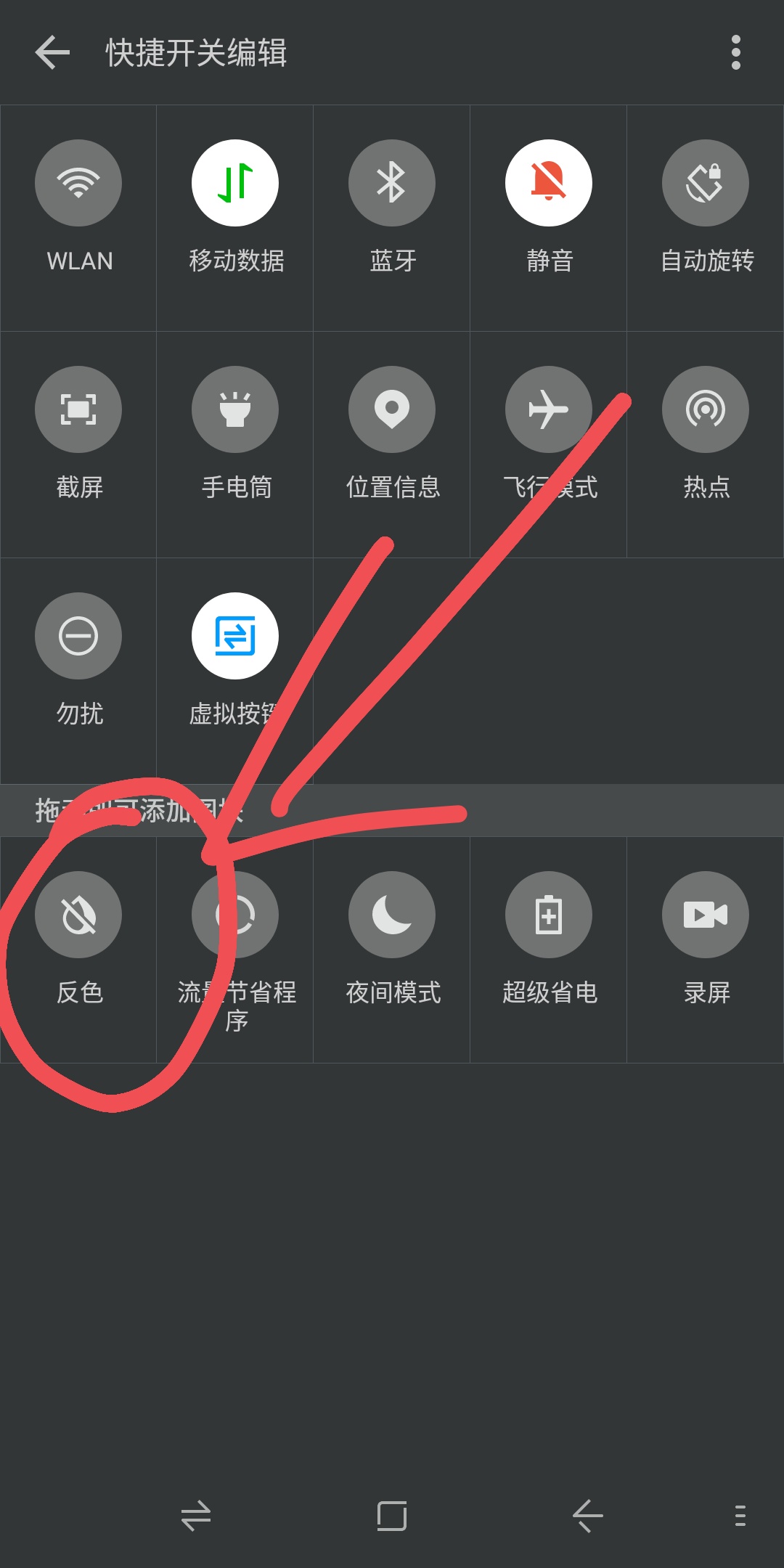Image resolution: width=784 pixels, height=1568 pixels.
Task: Enable the 静音 silent mode toggle
Action: [x=548, y=183]
